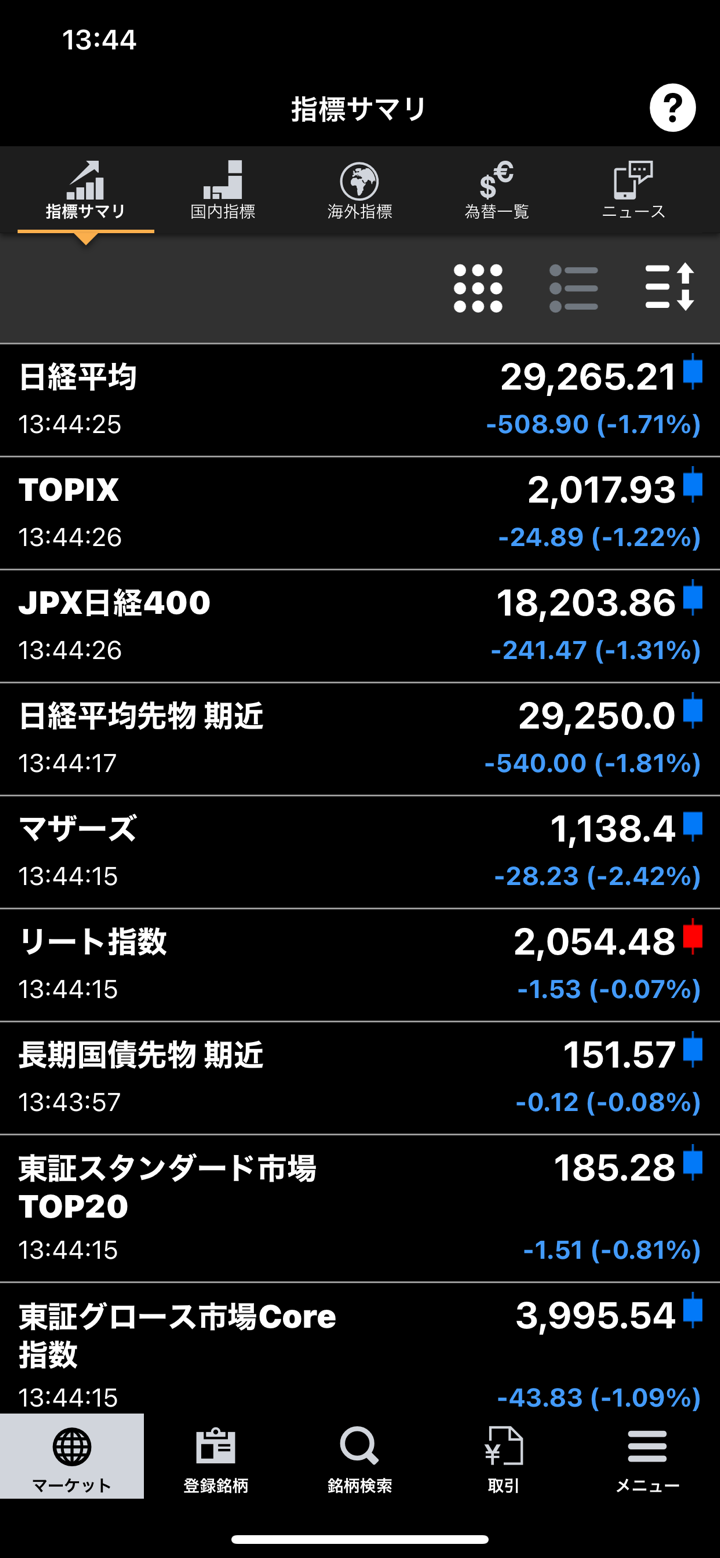720x1558 pixels.
Task: Switch to the 国内指標 tab
Action: pyautogui.click(x=222, y=190)
